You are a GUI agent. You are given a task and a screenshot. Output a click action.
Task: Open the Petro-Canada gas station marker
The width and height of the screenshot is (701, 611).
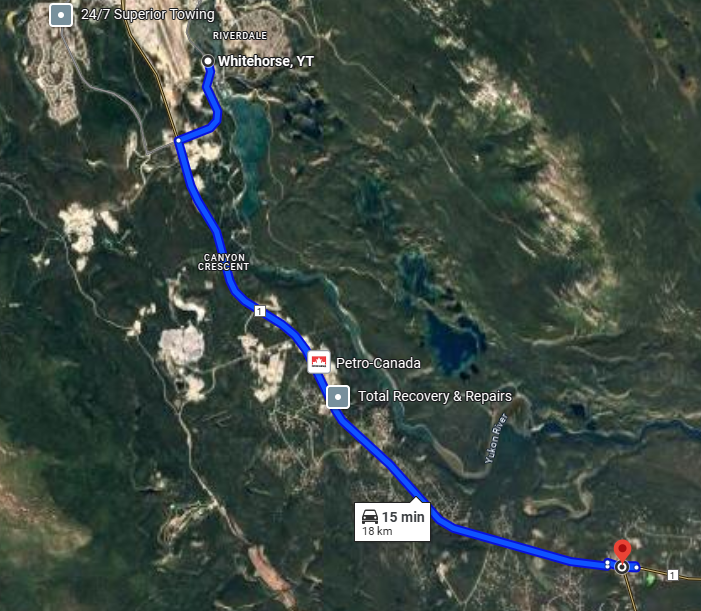[x=319, y=362]
